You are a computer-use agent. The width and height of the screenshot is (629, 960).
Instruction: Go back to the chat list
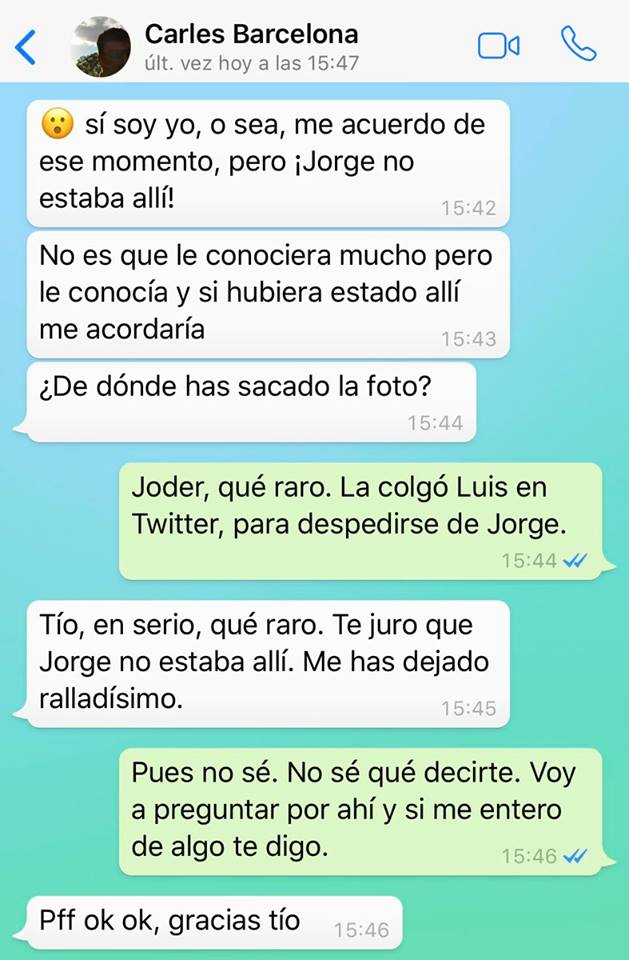point(26,46)
